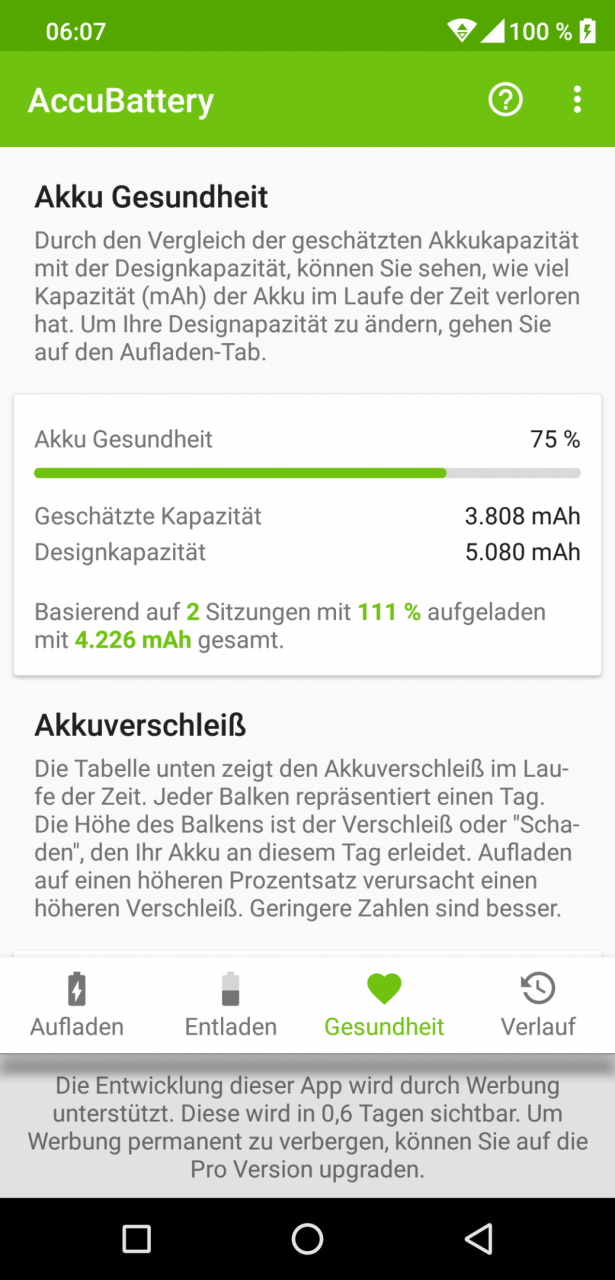Switch to the Entladen tab
Image resolution: width=615 pixels, height=1280 pixels.
(x=231, y=1005)
